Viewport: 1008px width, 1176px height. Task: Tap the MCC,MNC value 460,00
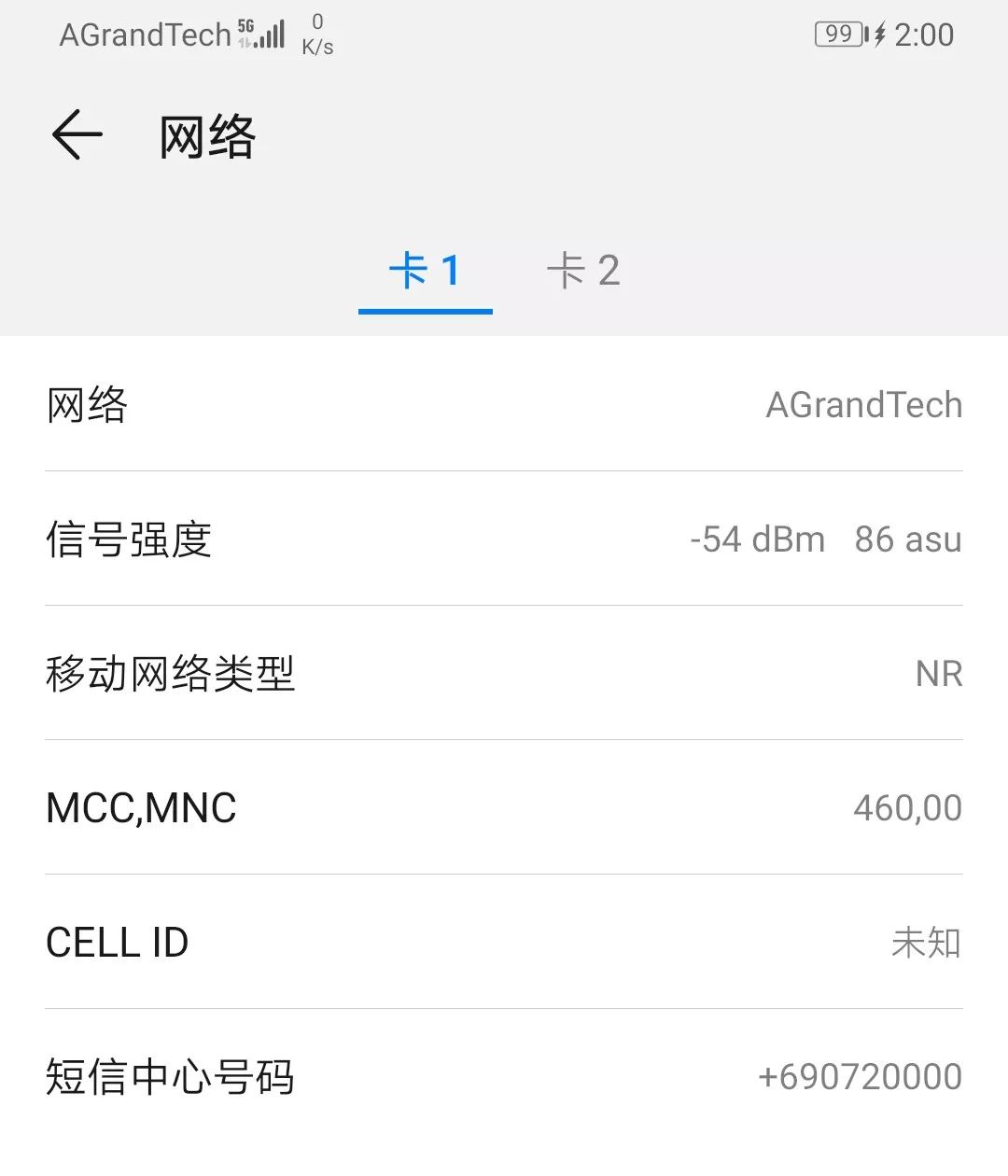[x=908, y=808]
